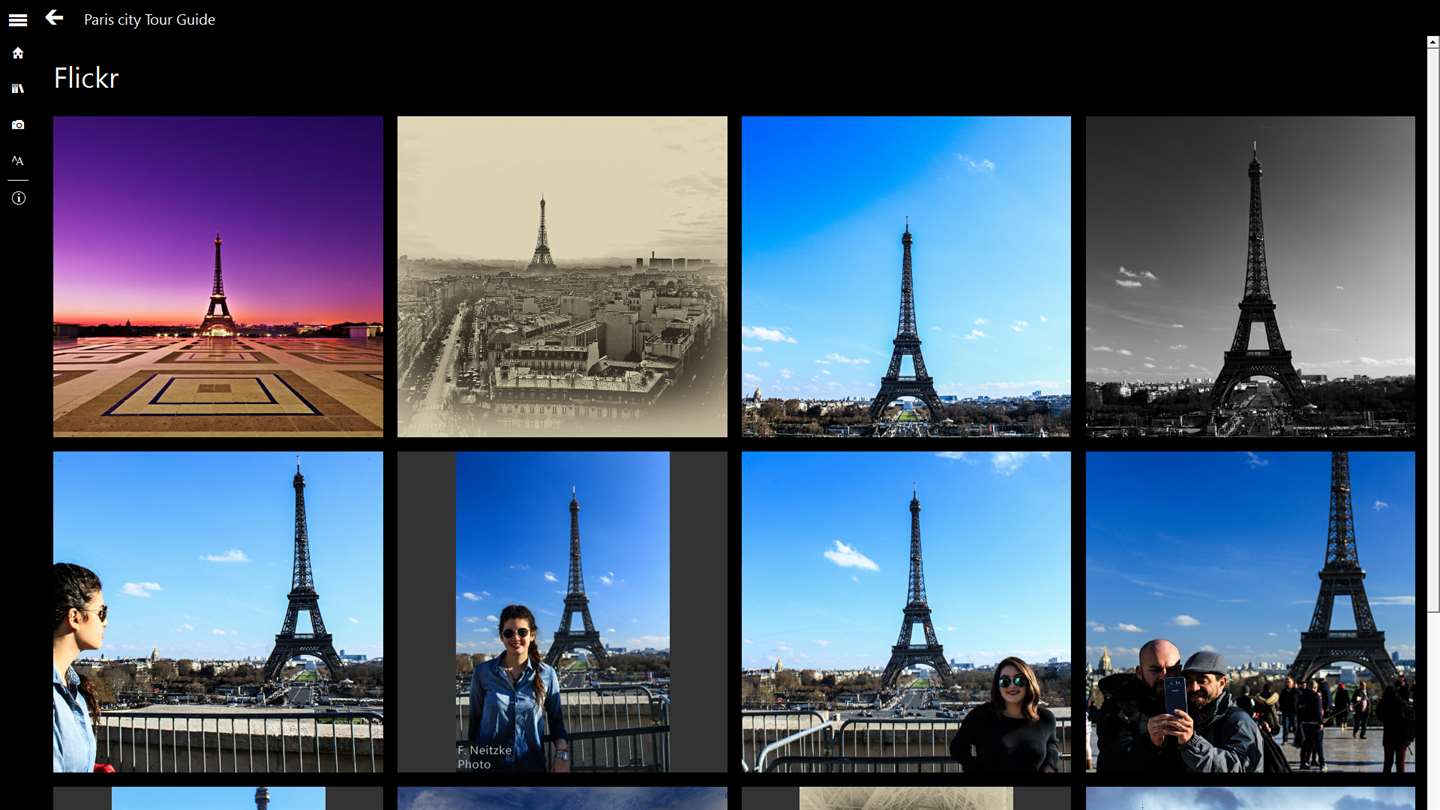Open the hamburger menu
1440x810 pixels.
[18, 20]
